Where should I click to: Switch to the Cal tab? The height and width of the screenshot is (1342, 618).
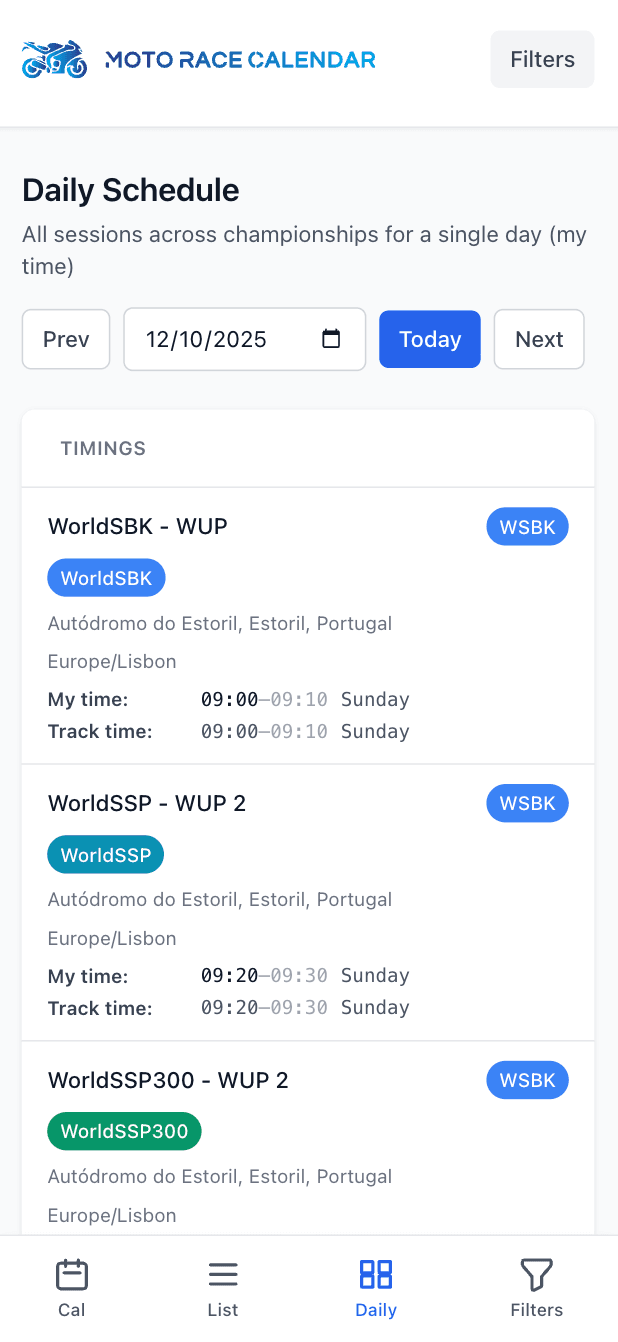tap(72, 1288)
